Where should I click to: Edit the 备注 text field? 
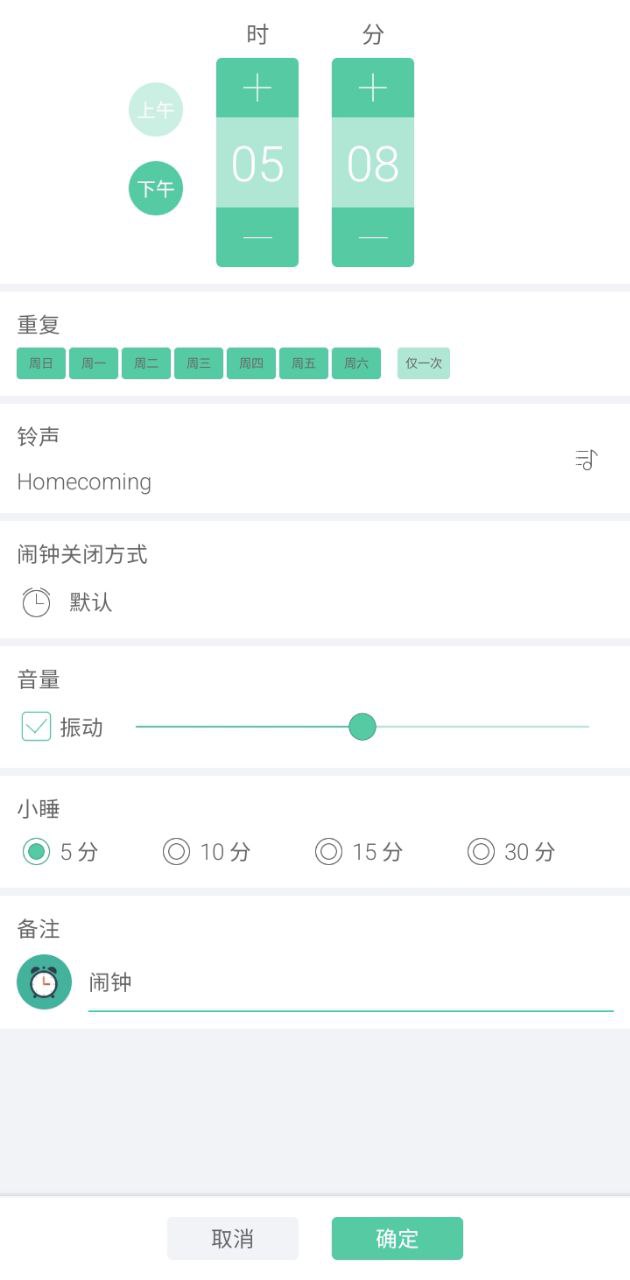[x=350, y=983]
